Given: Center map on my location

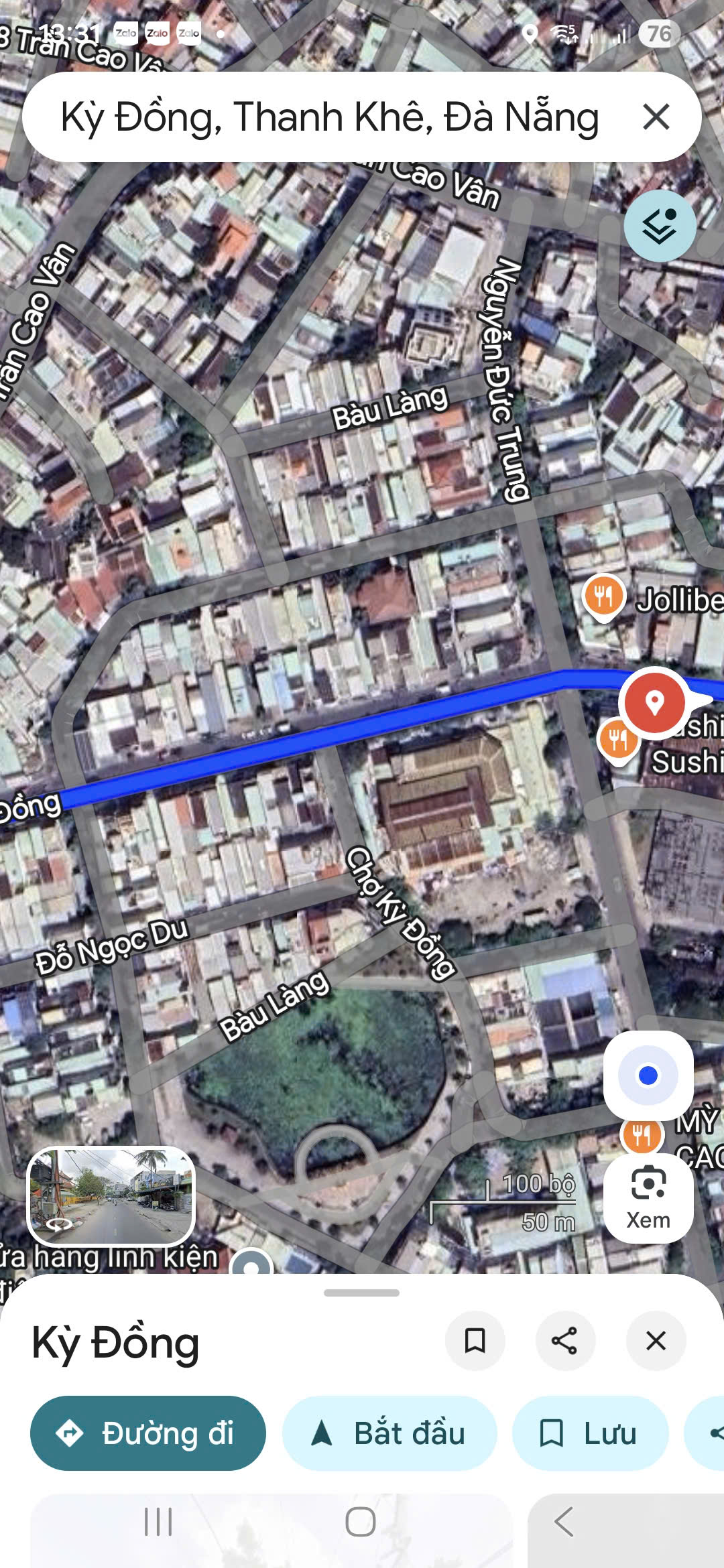Looking at the screenshot, I should [648, 1075].
